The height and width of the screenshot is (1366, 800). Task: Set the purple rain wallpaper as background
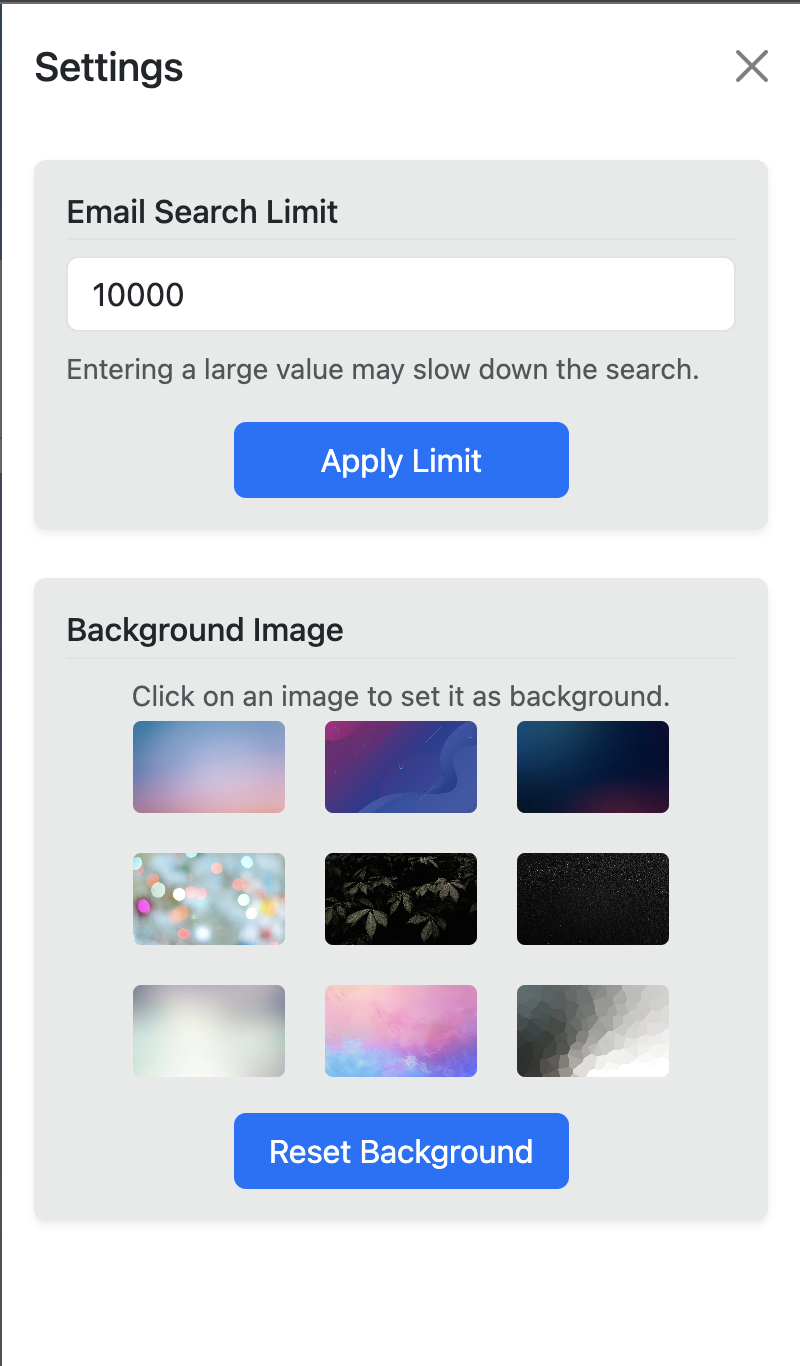[x=400, y=767]
